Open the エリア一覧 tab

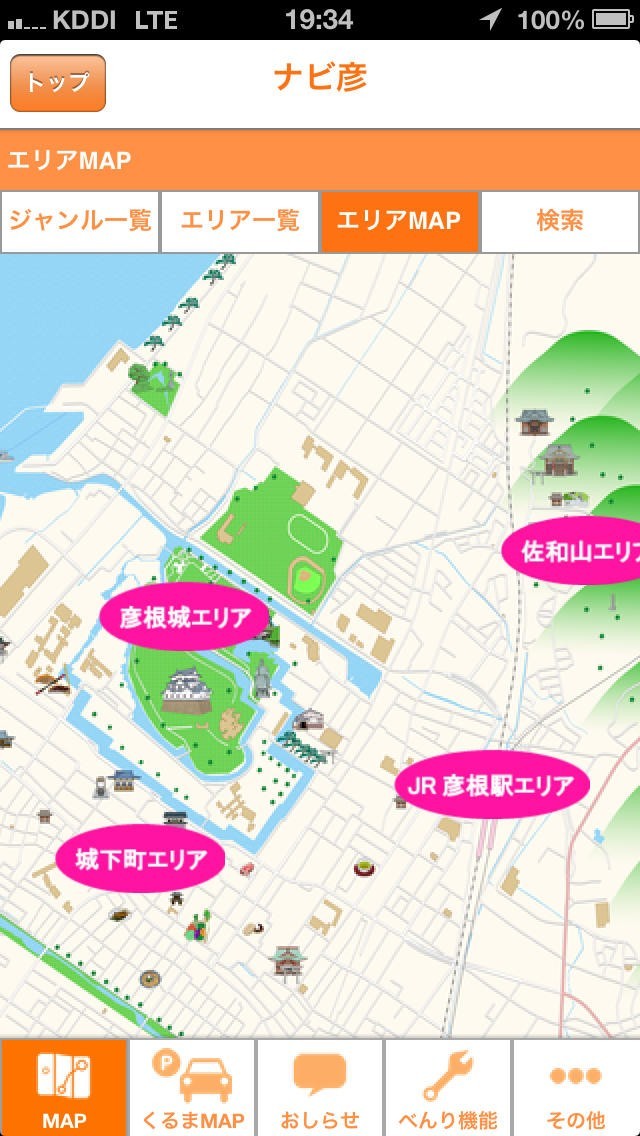pos(240,221)
